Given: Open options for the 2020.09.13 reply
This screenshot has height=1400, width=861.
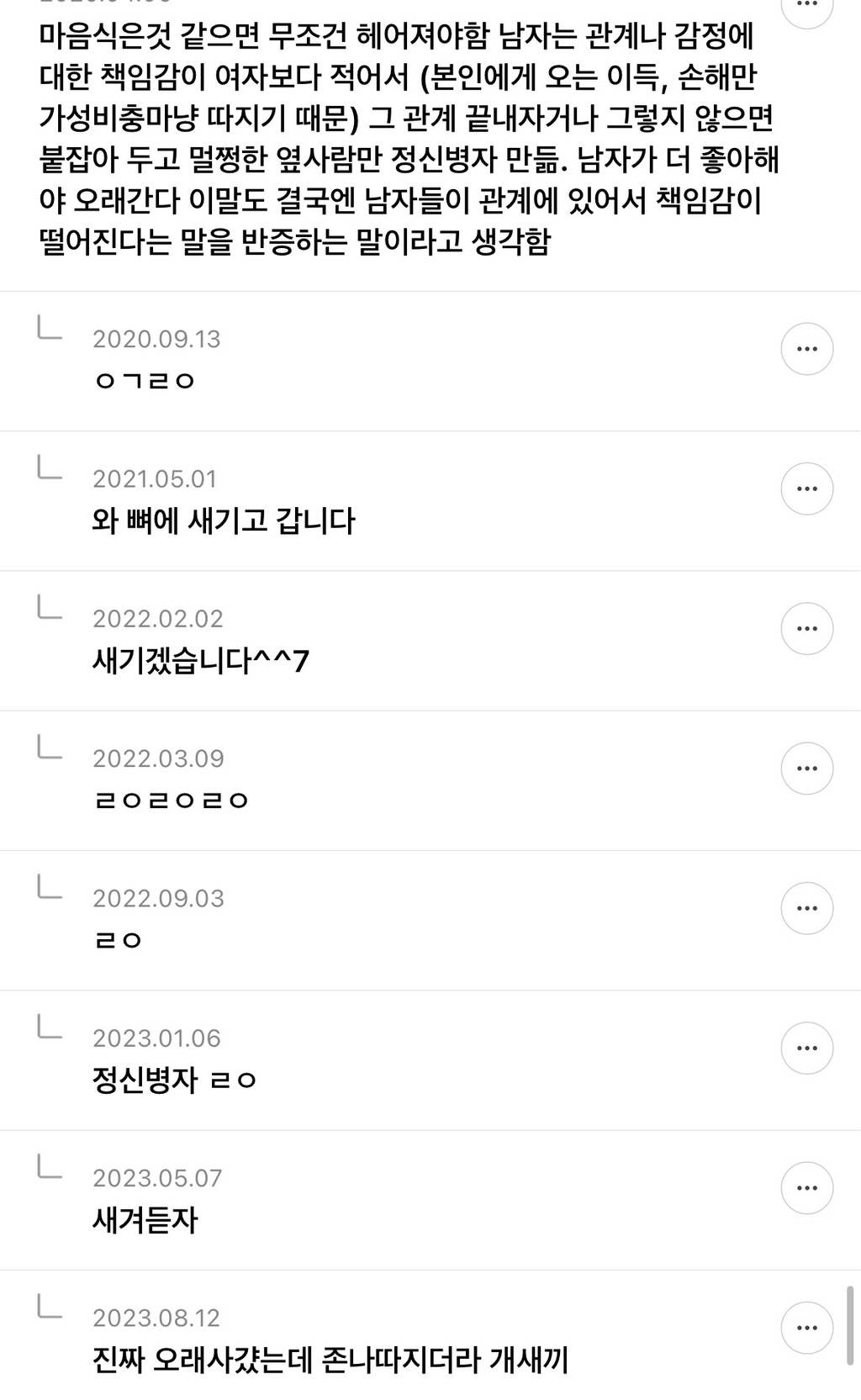Looking at the screenshot, I should tap(806, 349).
